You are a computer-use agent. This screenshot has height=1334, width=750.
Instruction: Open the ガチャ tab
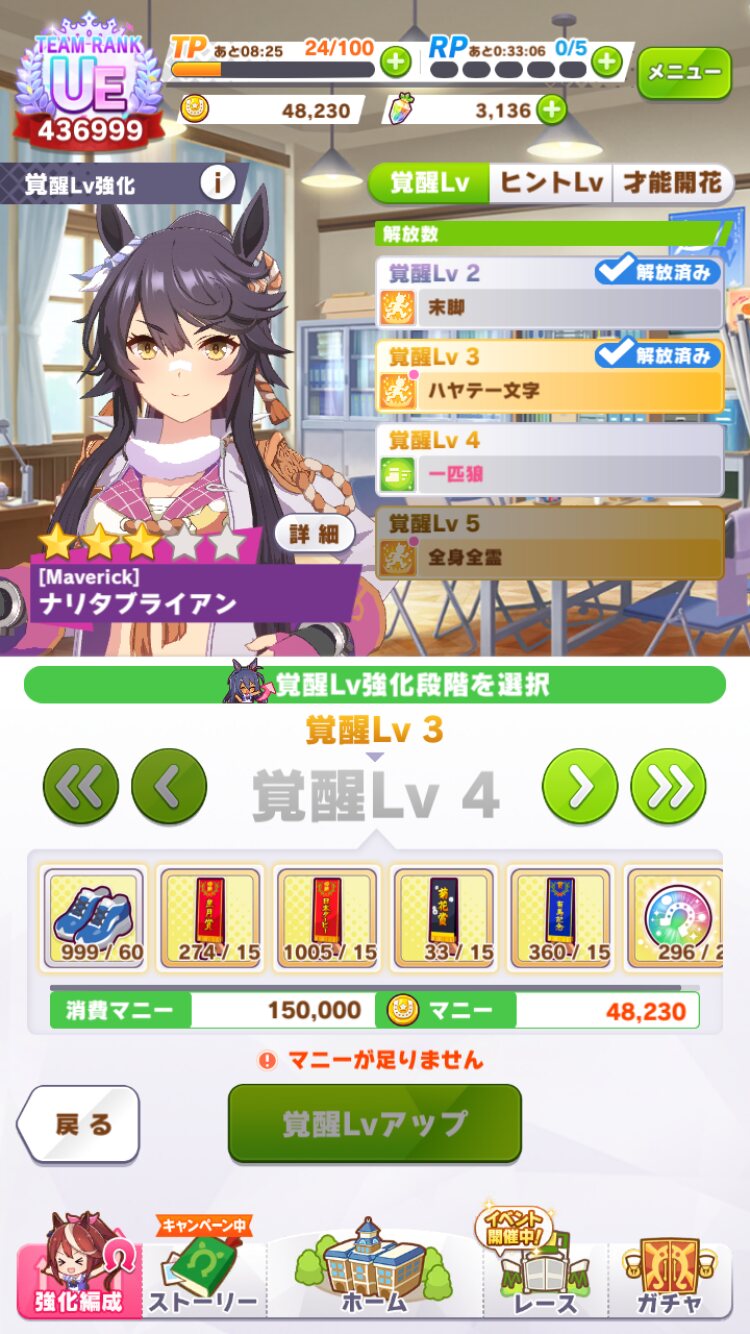669,1272
